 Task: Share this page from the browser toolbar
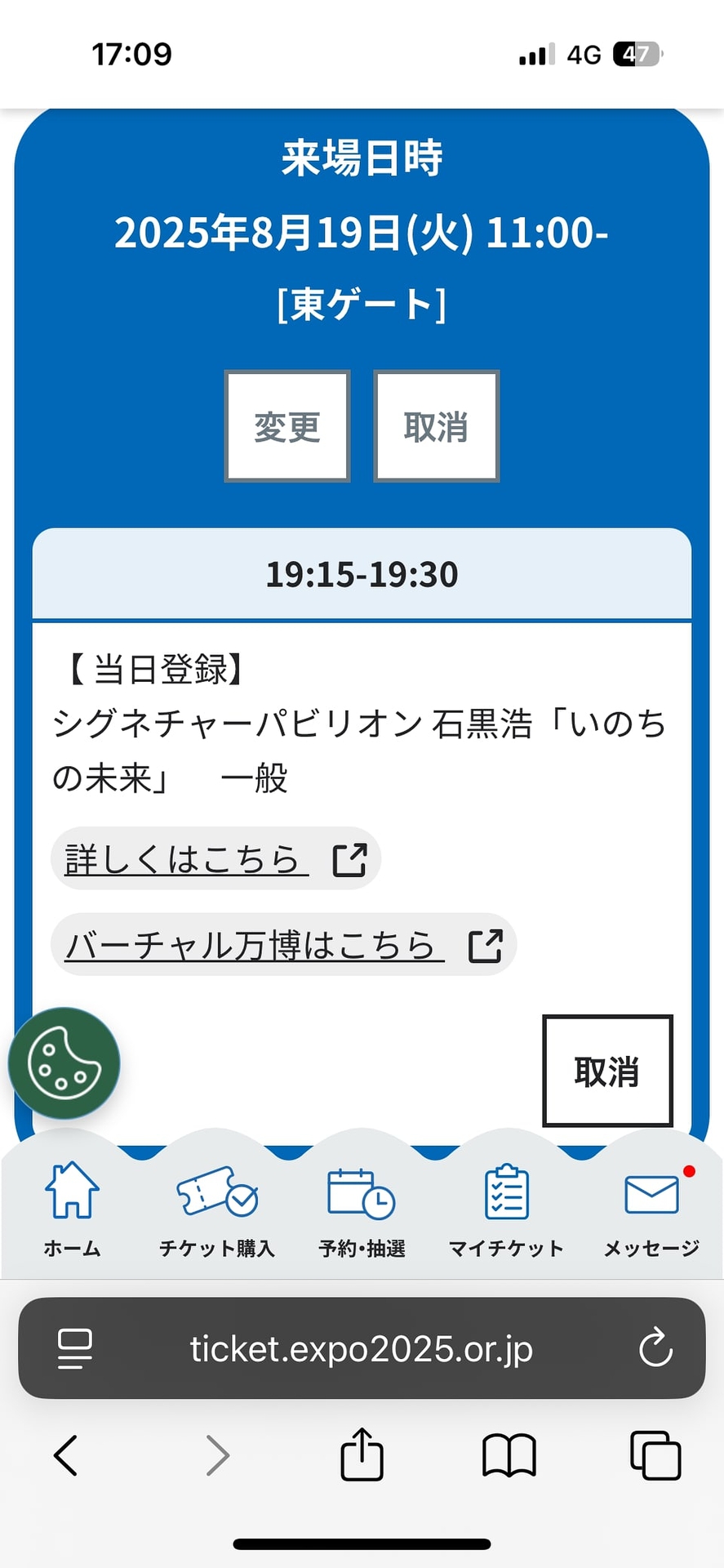pyautogui.click(x=362, y=1454)
